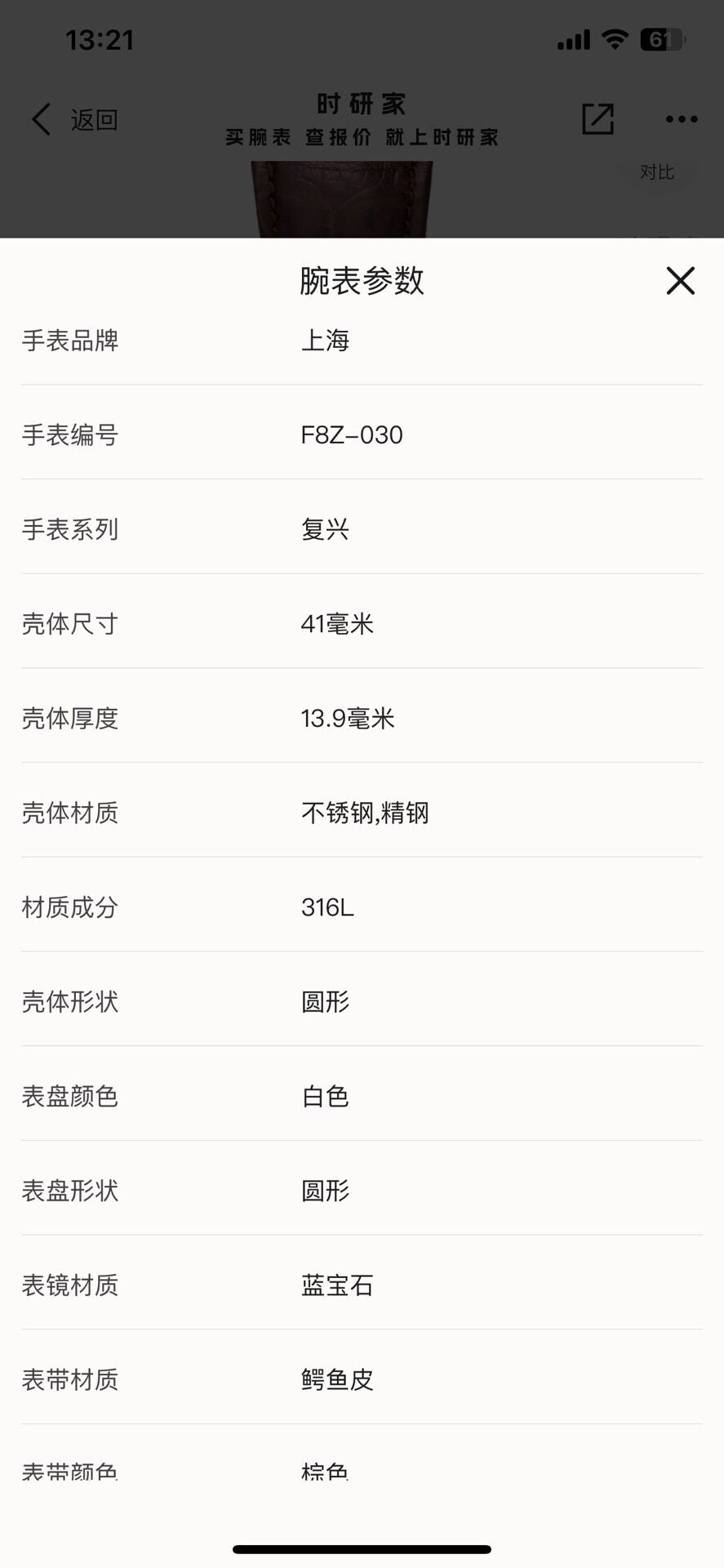This screenshot has width=724, height=1568.
Task: Open the share icon in header
Action: pos(597,119)
